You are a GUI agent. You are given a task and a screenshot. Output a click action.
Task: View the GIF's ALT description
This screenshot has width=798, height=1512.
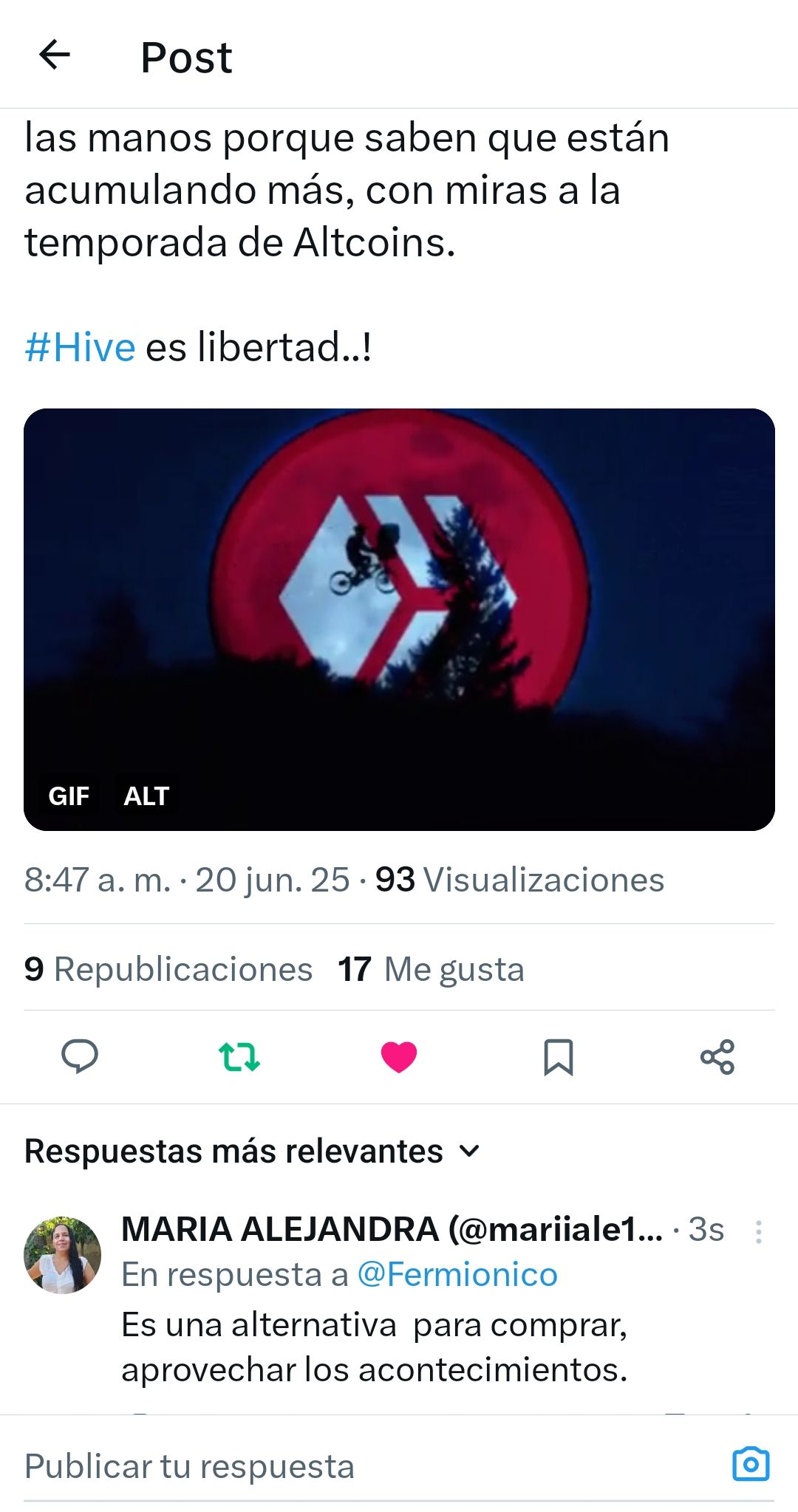[x=146, y=796]
